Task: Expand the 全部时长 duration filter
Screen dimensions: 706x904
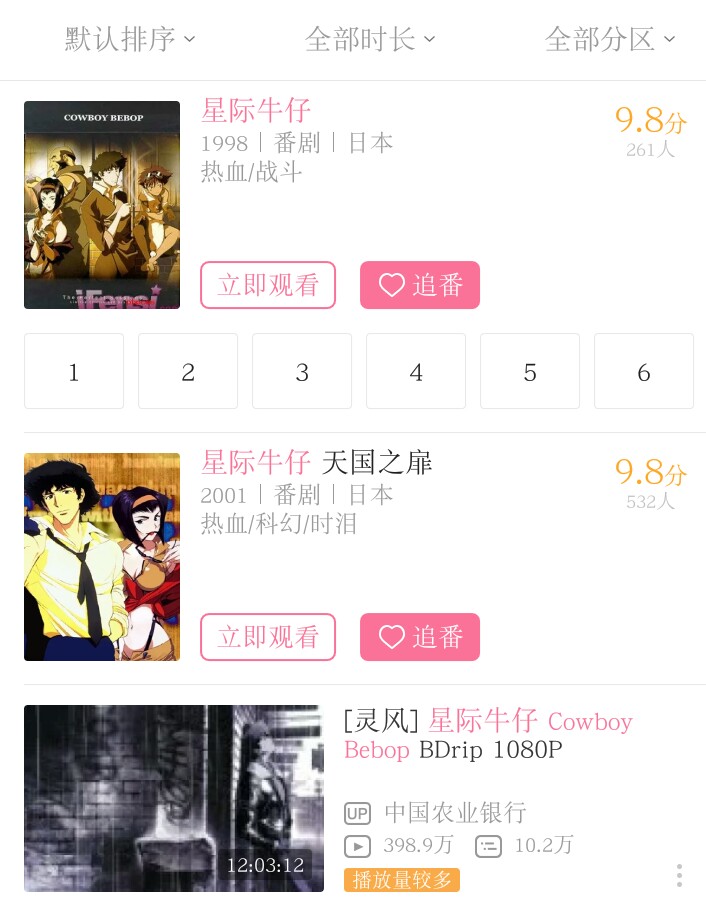Action: [370, 40]
